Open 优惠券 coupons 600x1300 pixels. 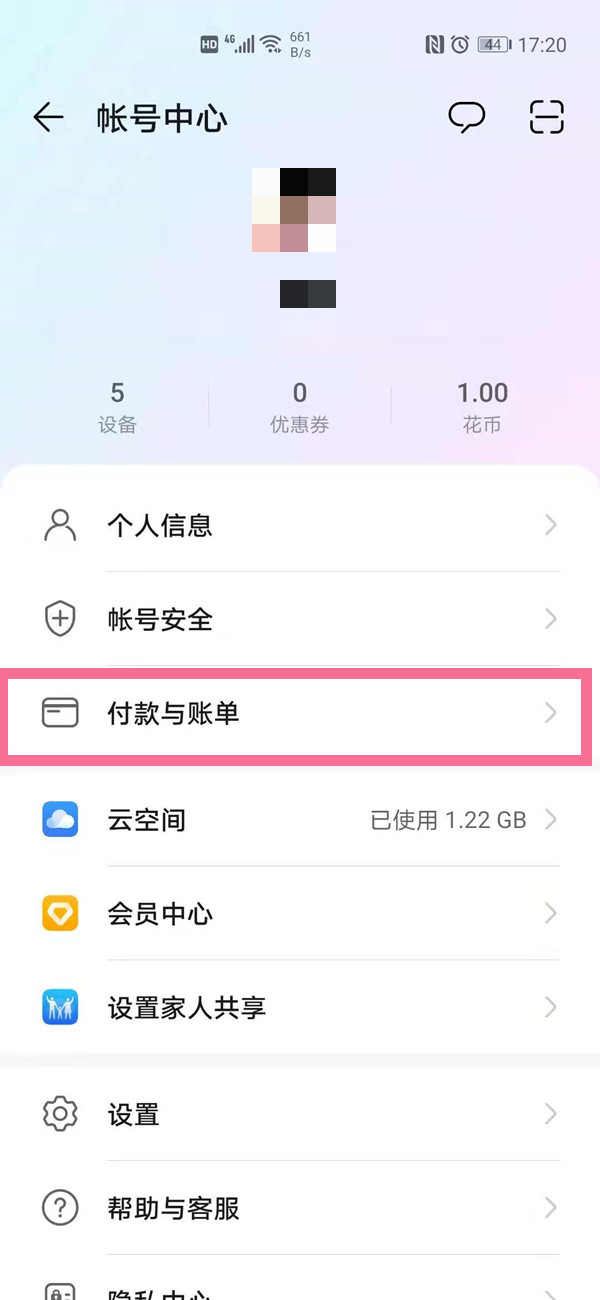tap(299, 407)
